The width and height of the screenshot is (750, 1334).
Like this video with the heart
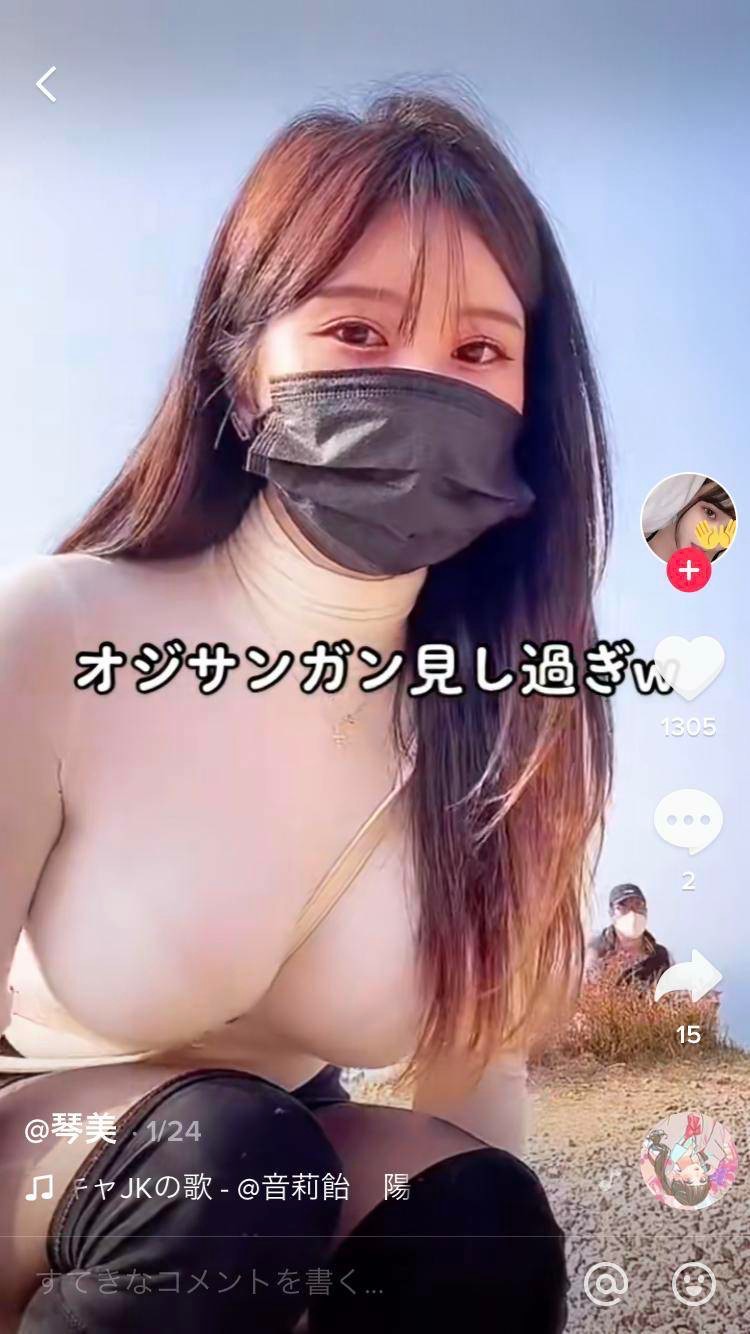(x=688, y=667)
